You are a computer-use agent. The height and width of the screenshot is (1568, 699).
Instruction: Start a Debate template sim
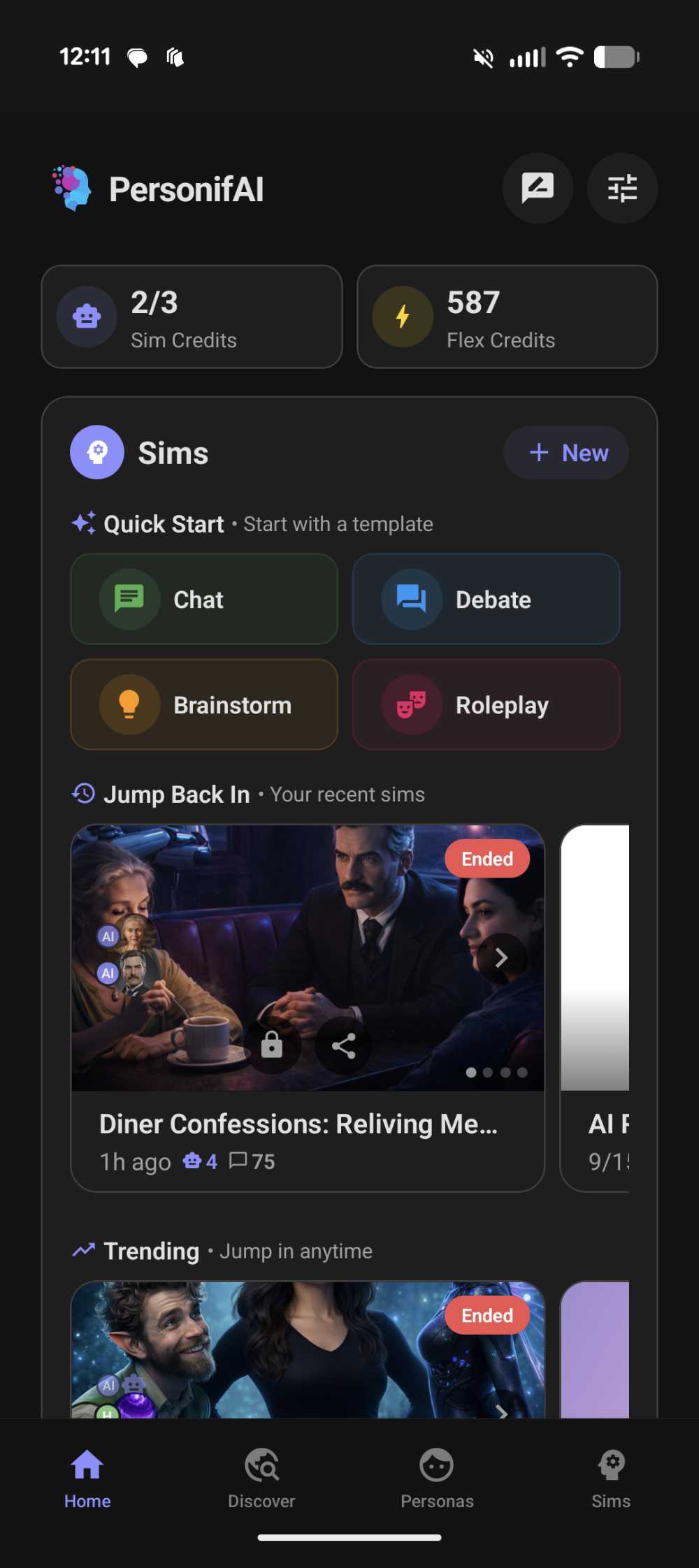486,599
